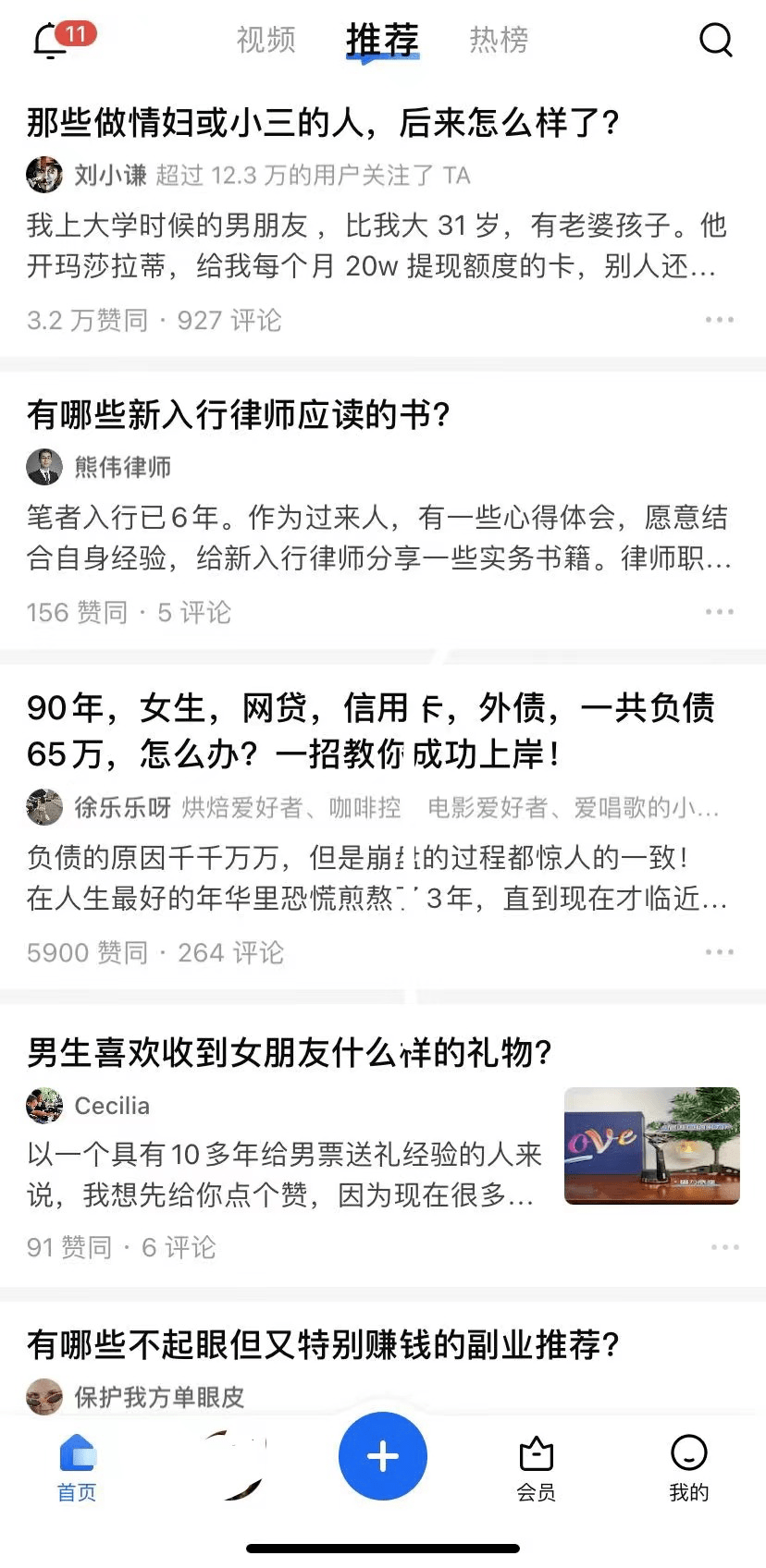This screenshot has width=766, height=1568.
Task: Tap the blue plus button to create content
Action: (383, 1456)
